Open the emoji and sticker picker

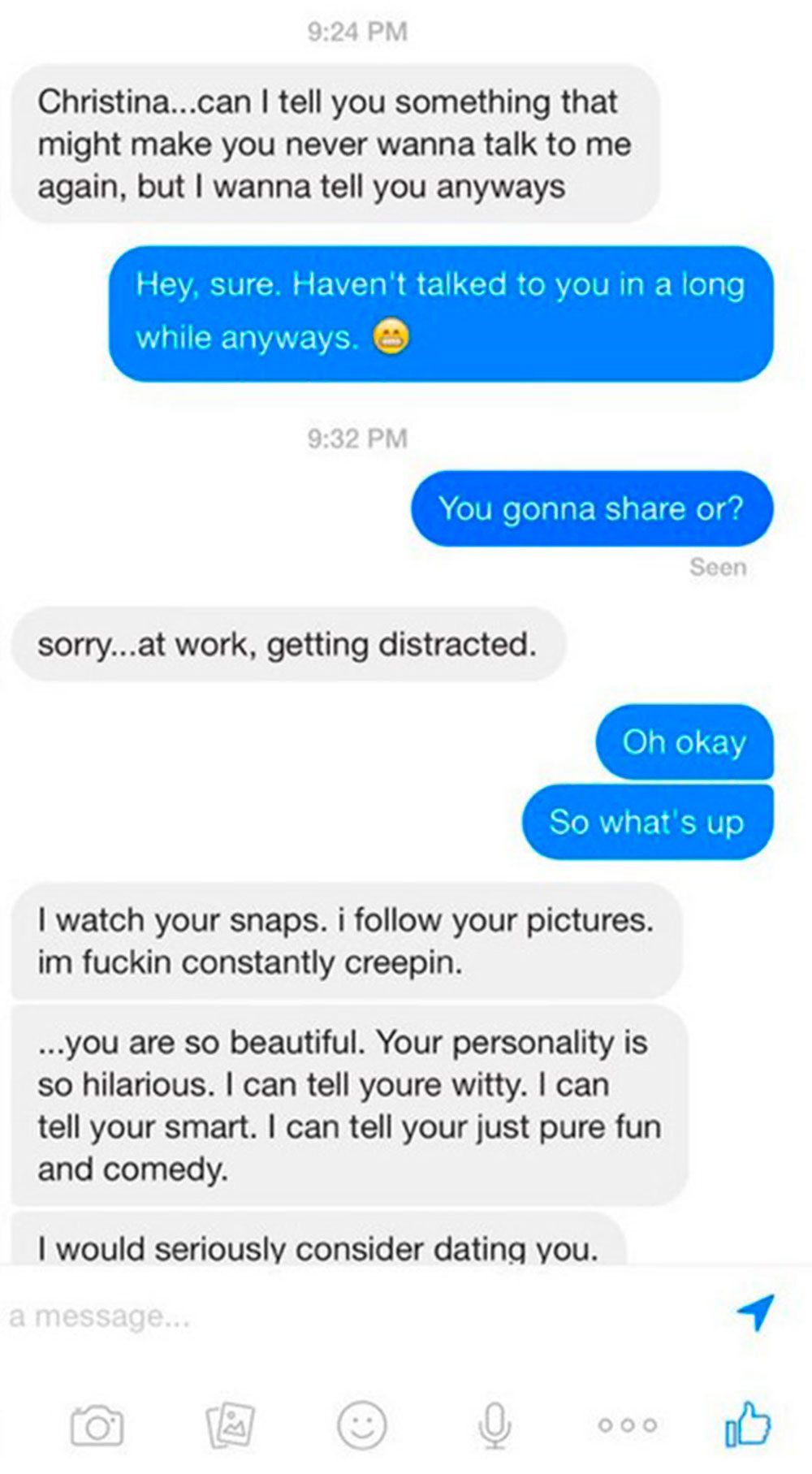[361, 1424]
